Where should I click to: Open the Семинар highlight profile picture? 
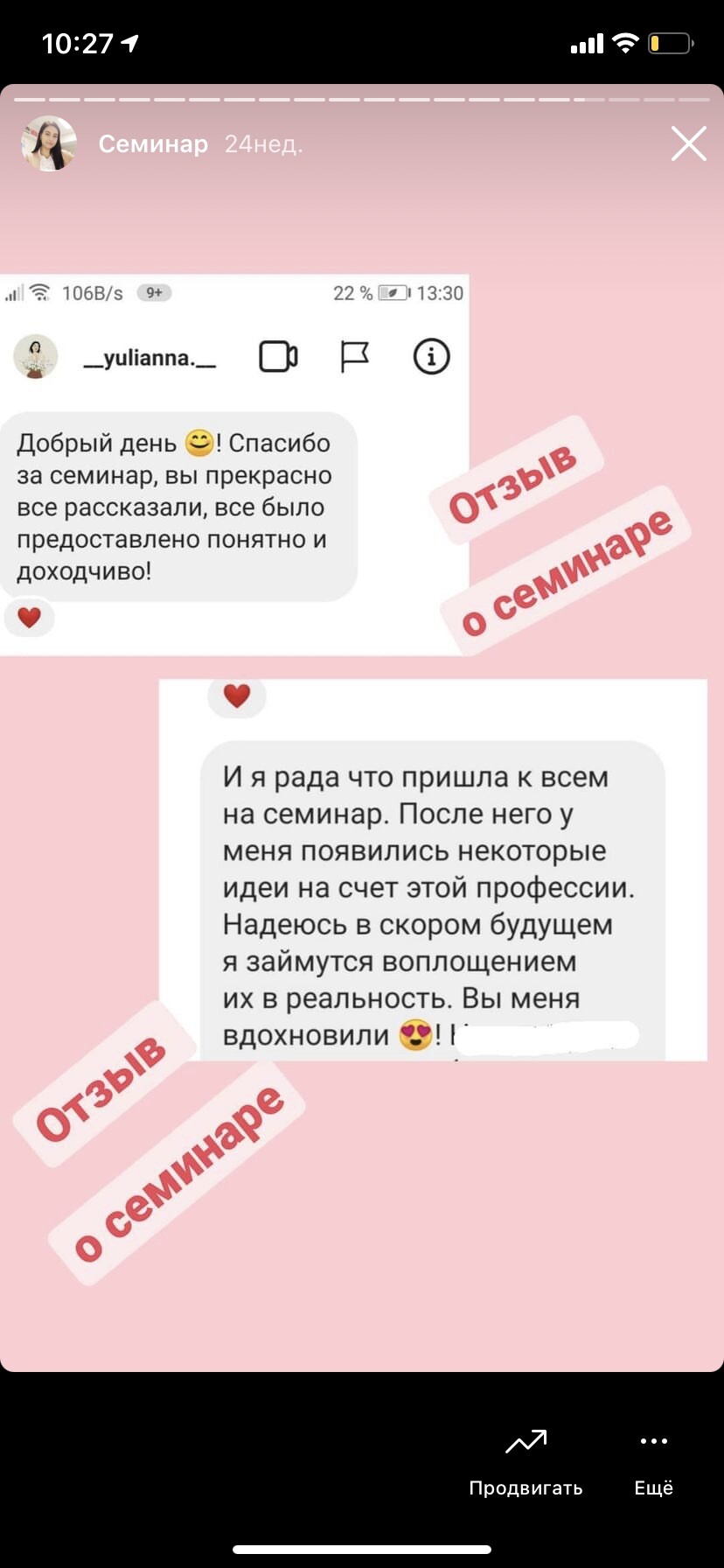(49, 143)
